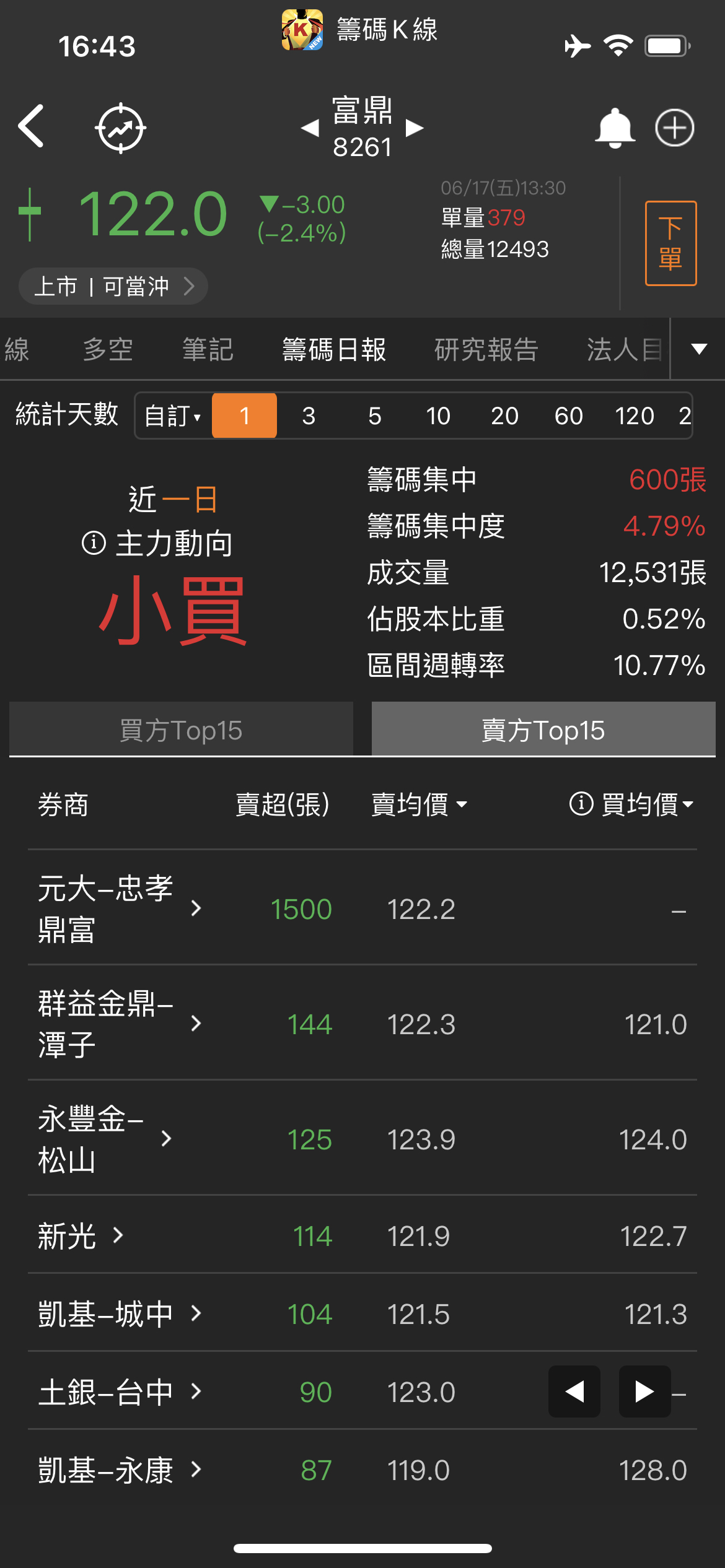Sort by the 賣均價 column
Viewport: 725px width, 1568px height.
click(419, 804)
